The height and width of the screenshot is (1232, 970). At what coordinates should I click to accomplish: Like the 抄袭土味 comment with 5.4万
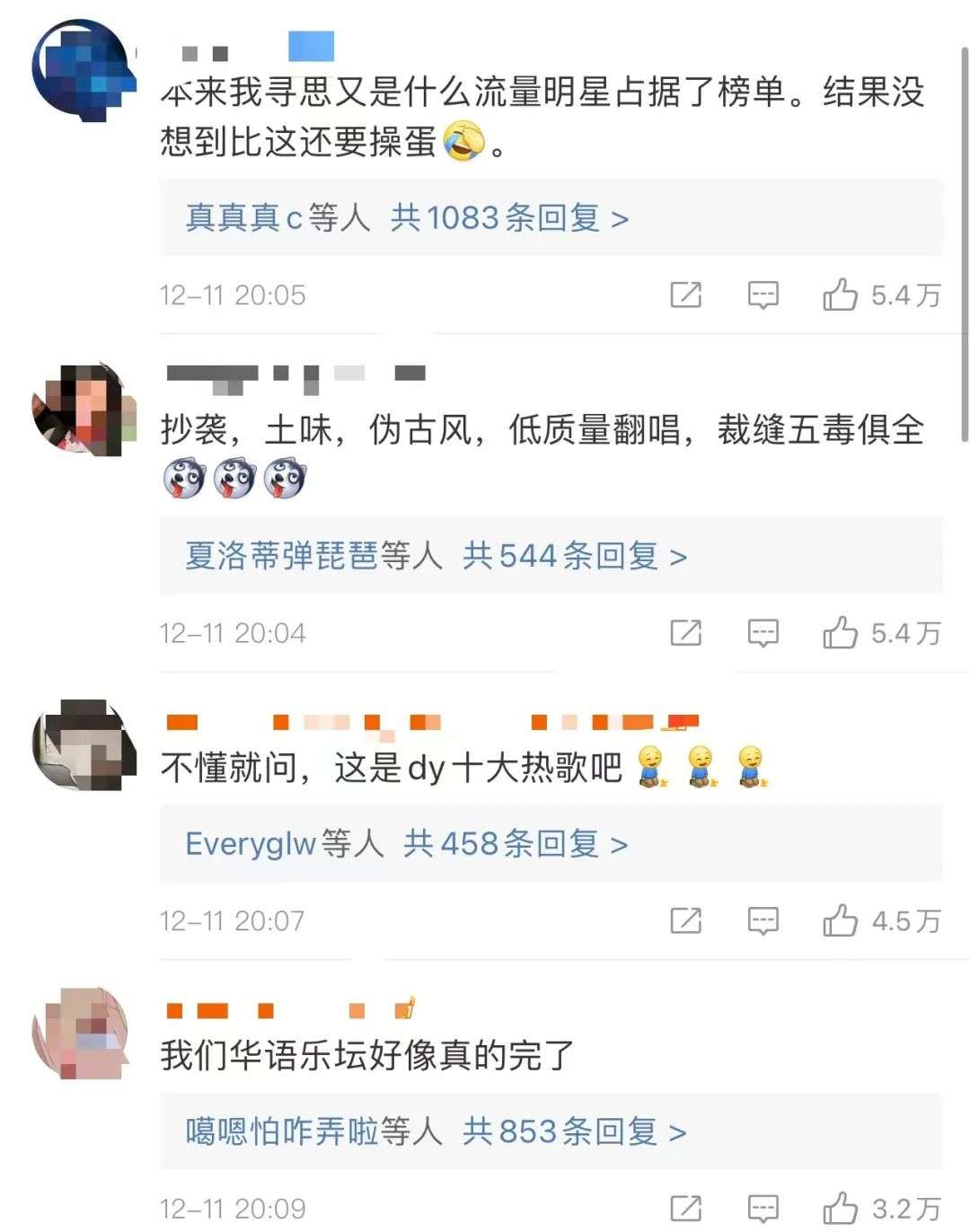[x=842, y=633]
